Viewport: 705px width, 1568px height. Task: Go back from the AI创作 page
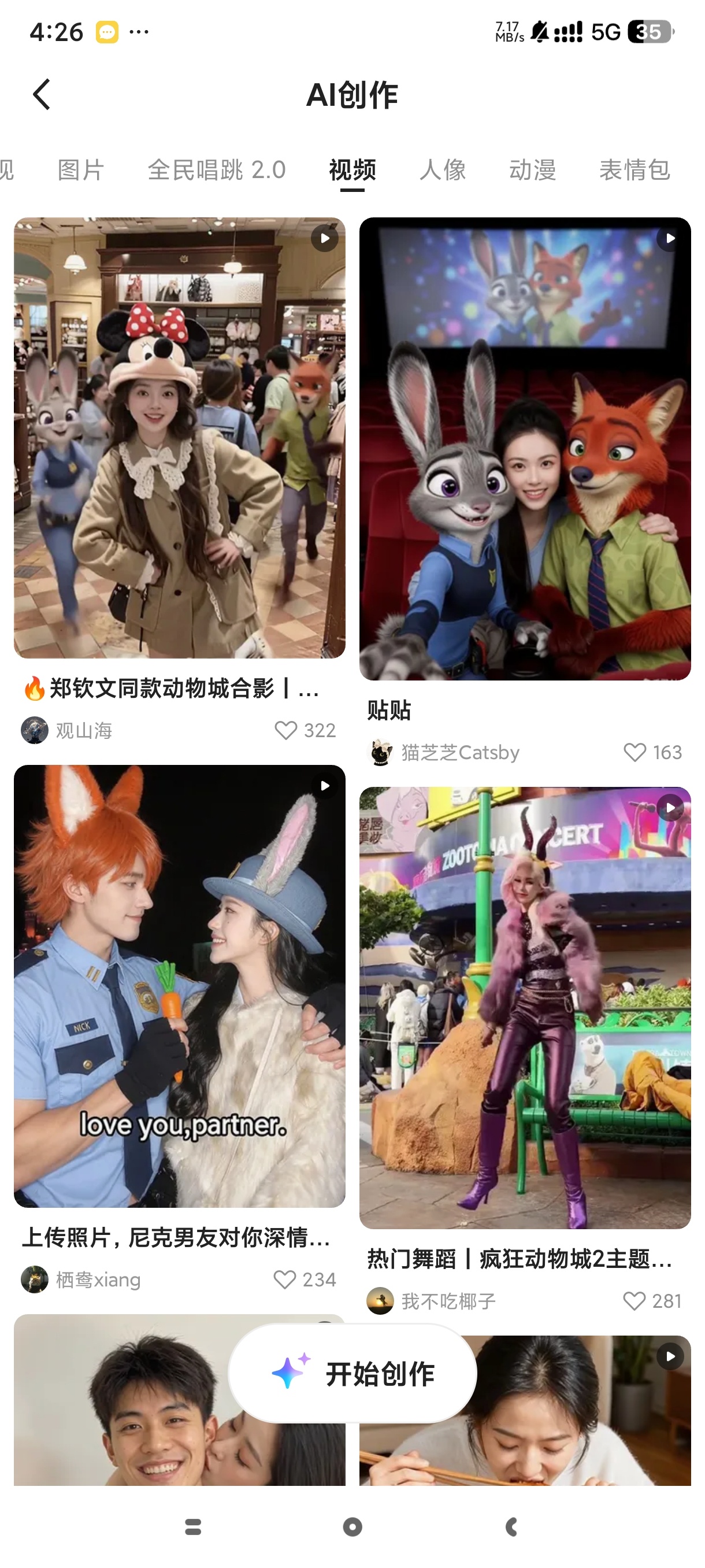point(42,95)
